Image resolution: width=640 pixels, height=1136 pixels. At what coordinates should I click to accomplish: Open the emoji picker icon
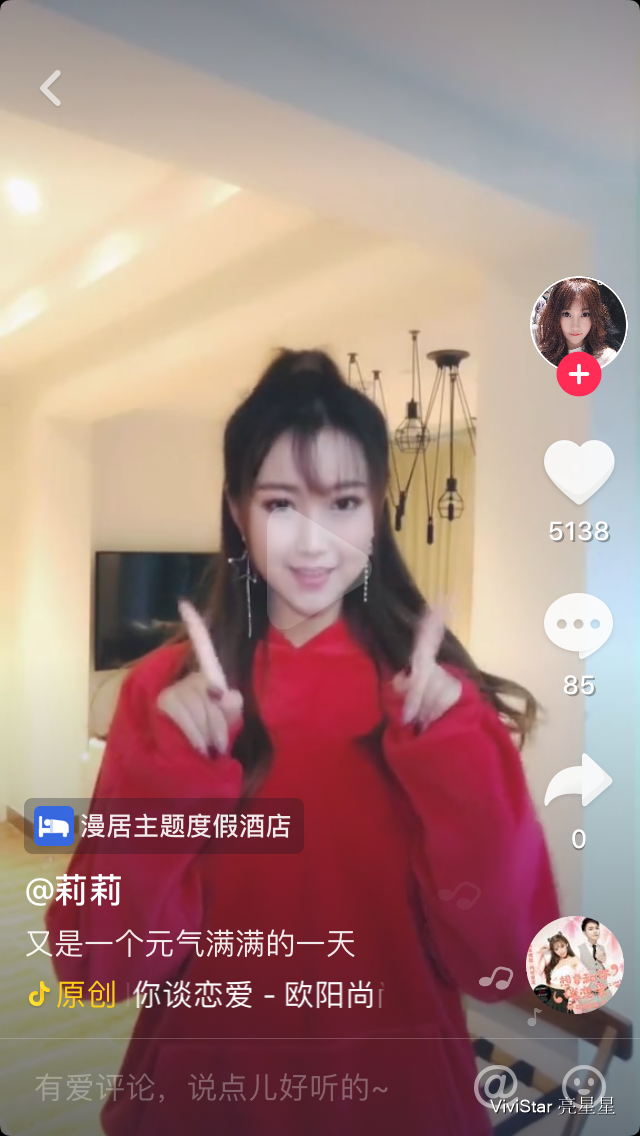[583, 1085]
